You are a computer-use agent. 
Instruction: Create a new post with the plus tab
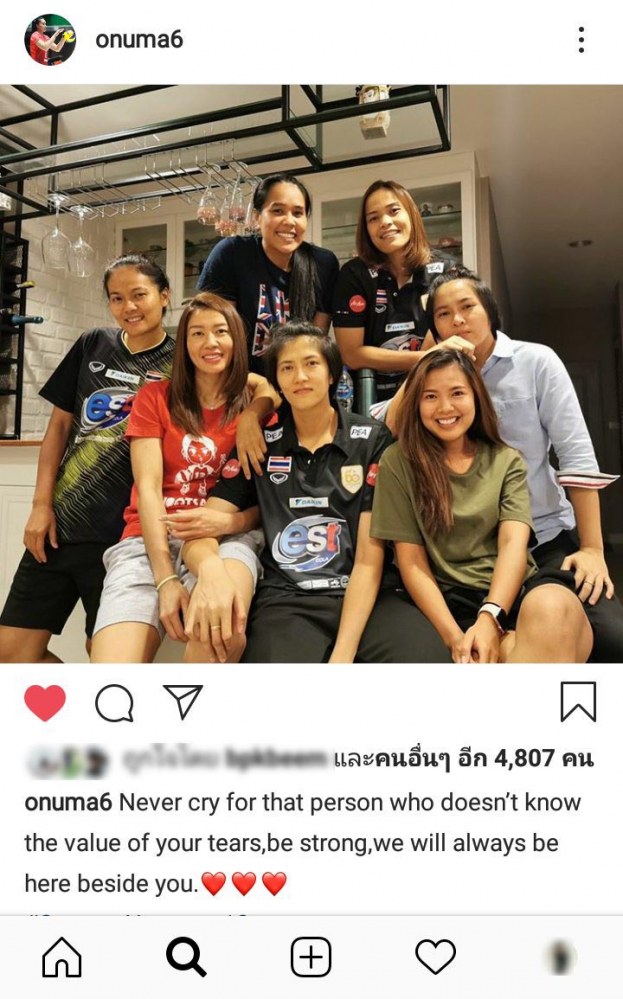311,958
